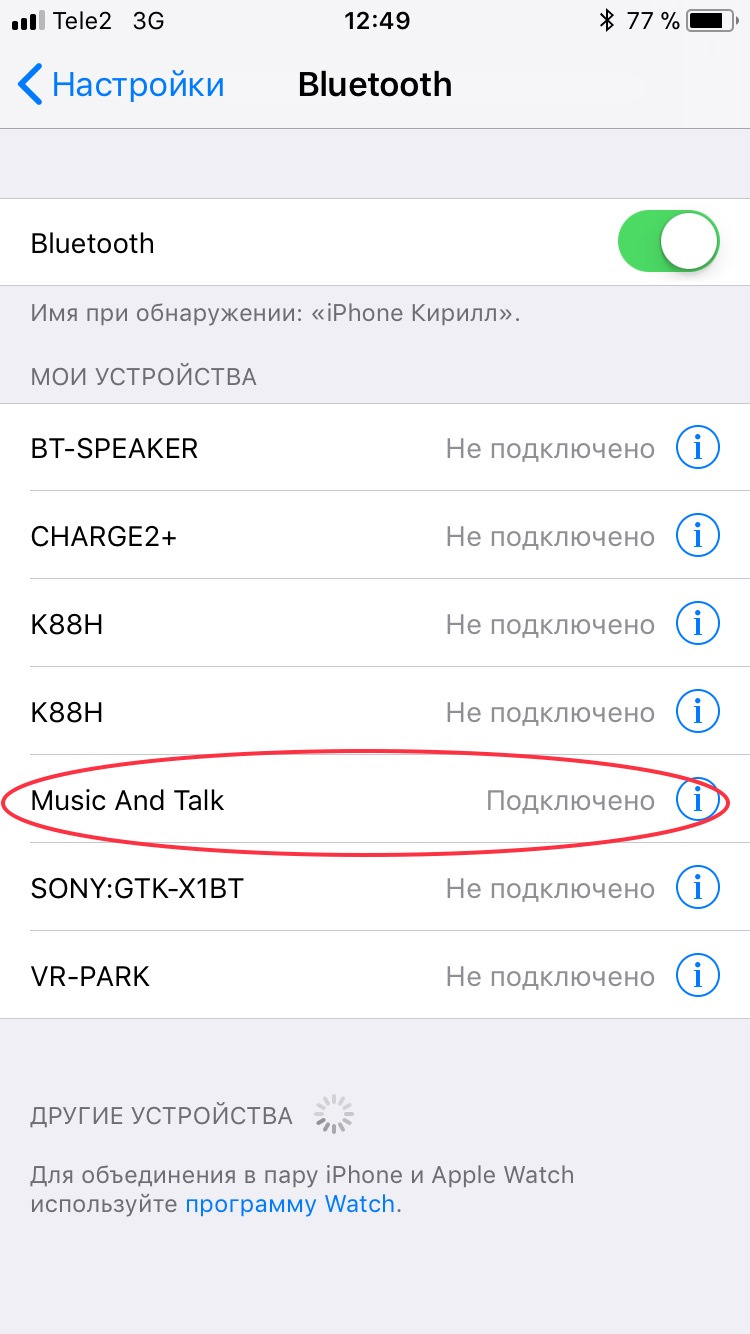
Task: Go back to Настройки
Action: coord(121,85)
